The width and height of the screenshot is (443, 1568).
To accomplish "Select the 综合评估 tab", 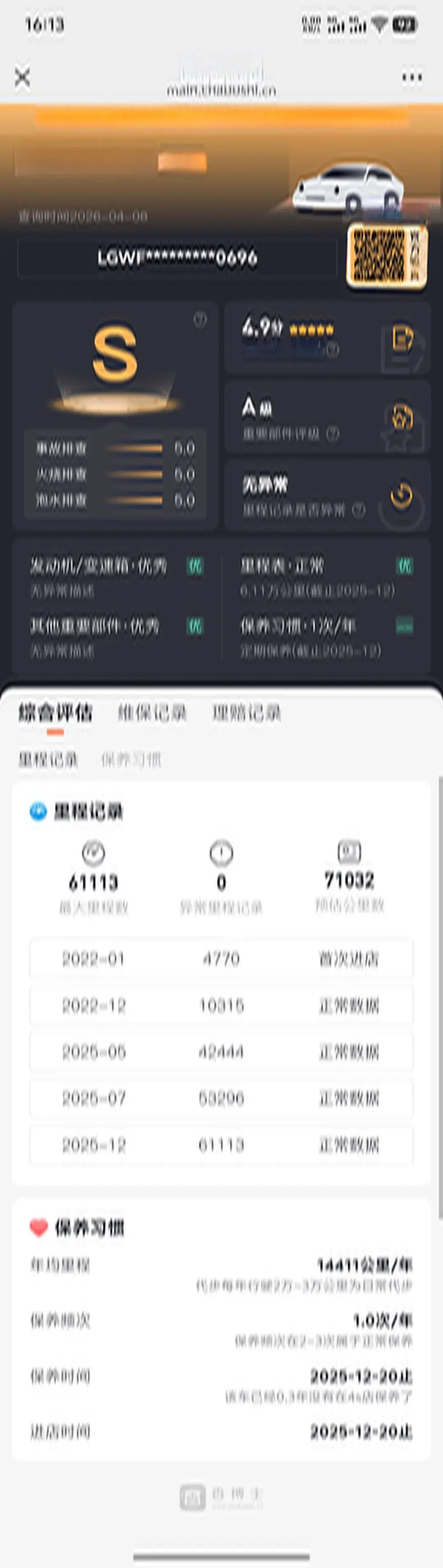I will (55, 713).
